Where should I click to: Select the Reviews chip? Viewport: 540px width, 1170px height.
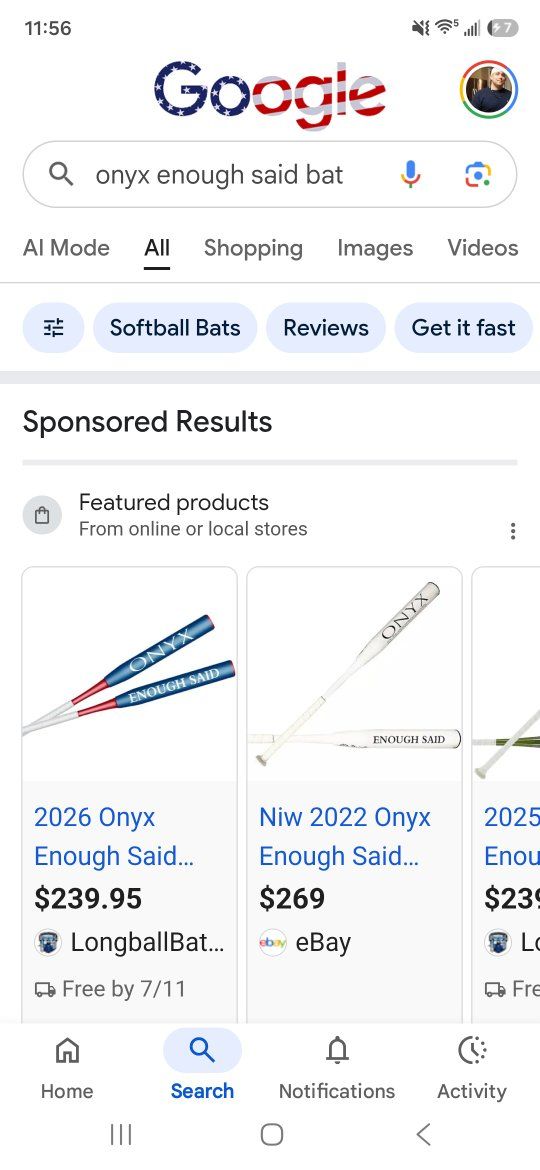point(326,328)
